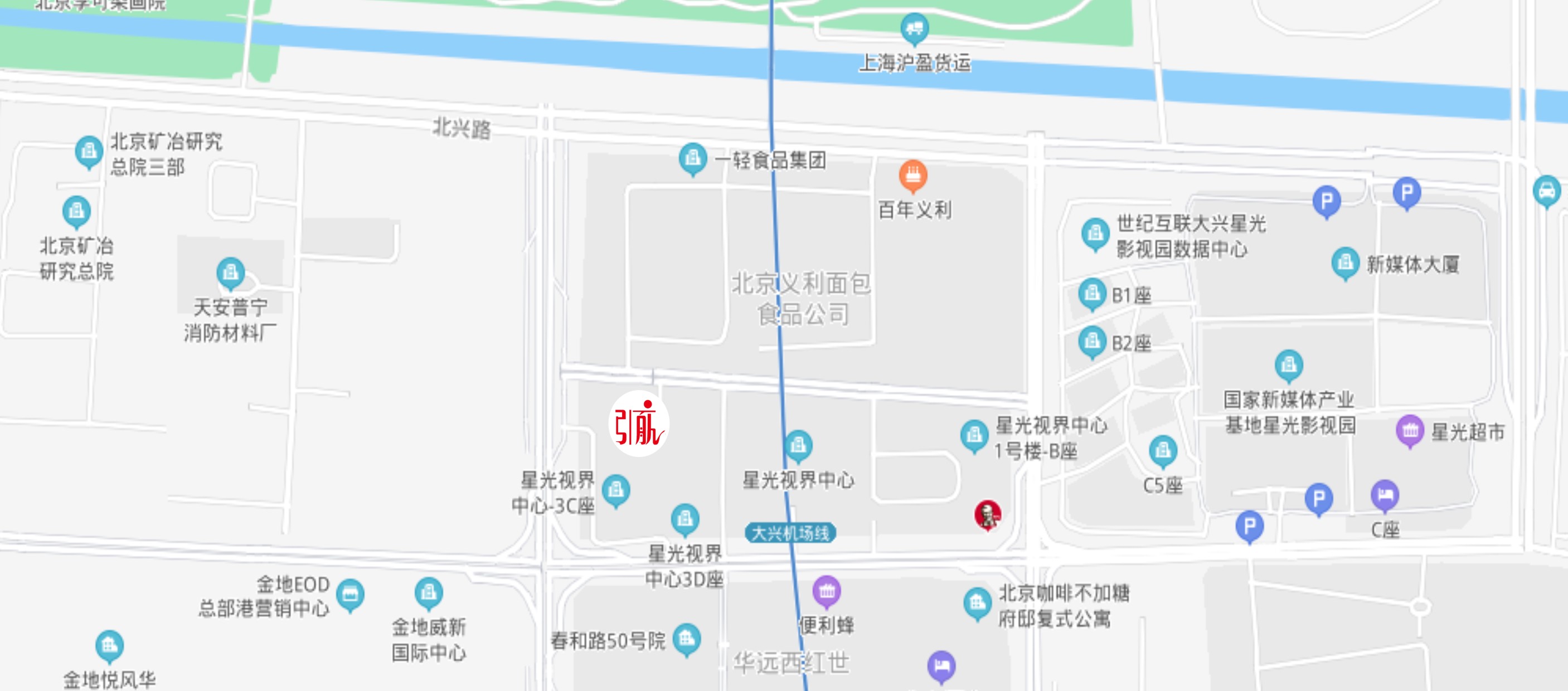Viewport: 1568px width, 691px height.
Task: Select the 星光视界中心 building marker
Action: coord(798,445)
